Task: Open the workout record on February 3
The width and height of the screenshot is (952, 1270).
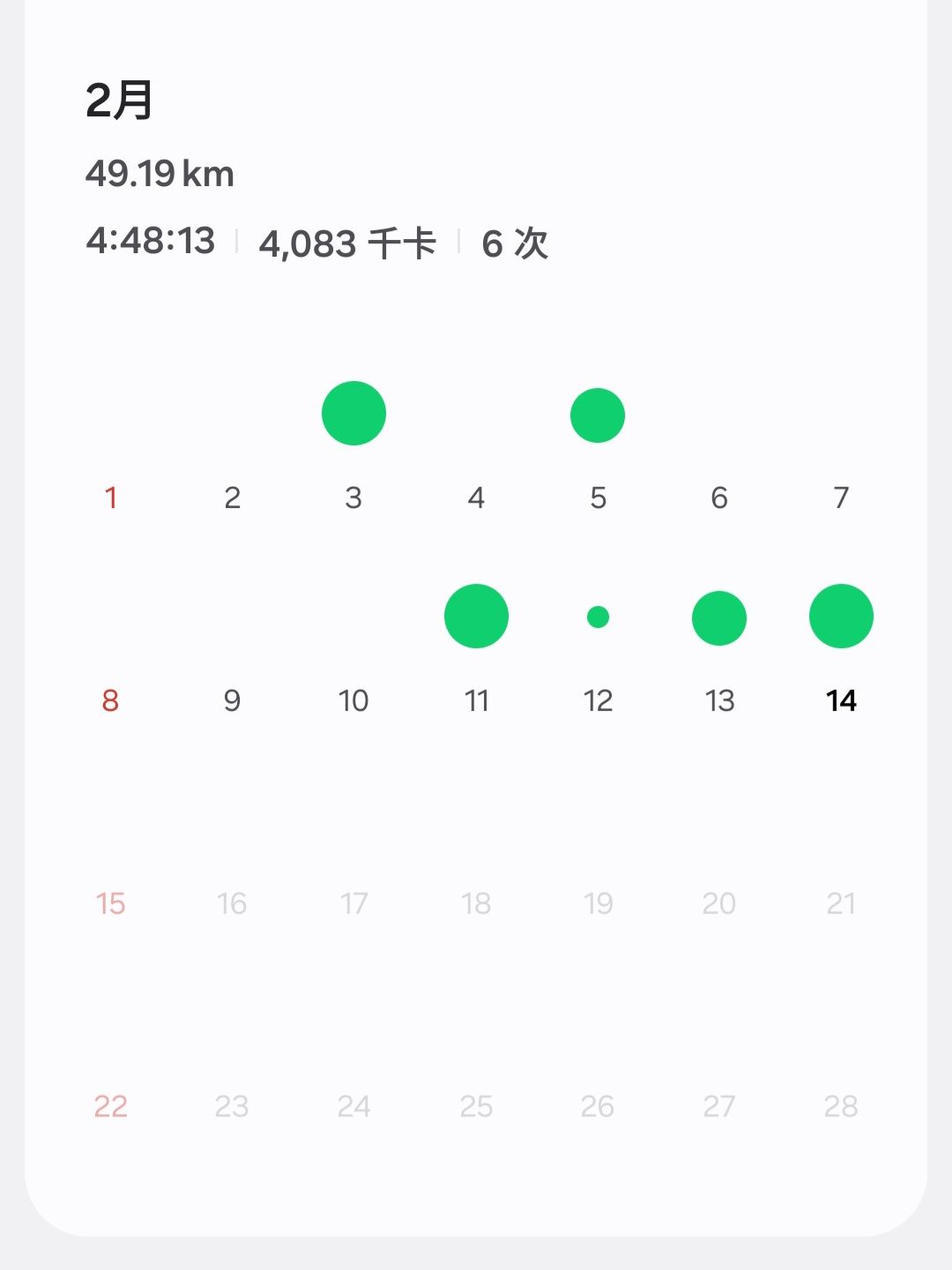Action: tap(353, 413)
